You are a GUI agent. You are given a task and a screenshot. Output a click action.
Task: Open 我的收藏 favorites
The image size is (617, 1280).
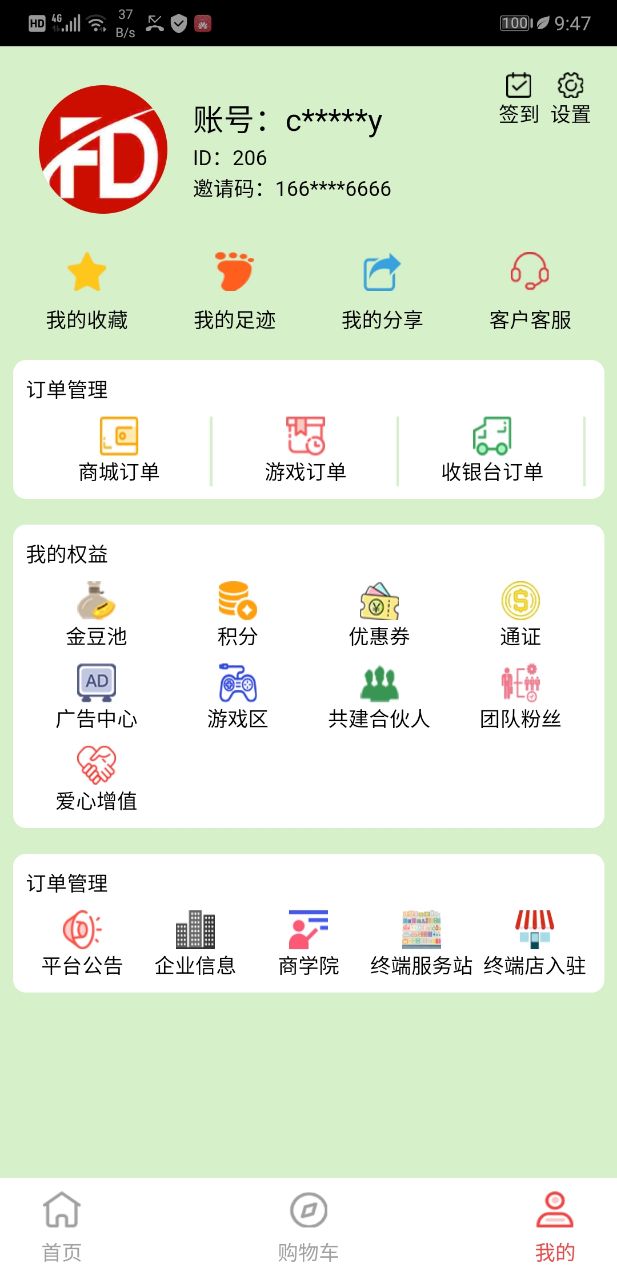click(x=87, y=291)
